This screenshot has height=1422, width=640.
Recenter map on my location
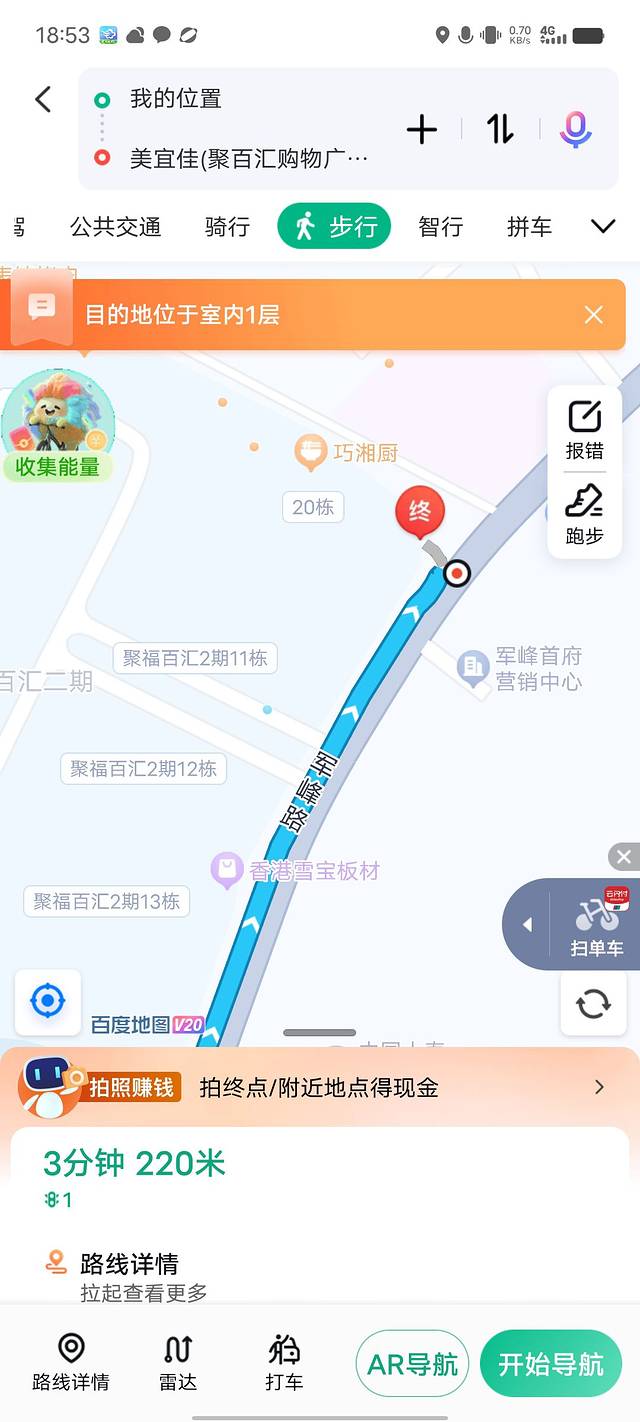(x=48, y=1001)
